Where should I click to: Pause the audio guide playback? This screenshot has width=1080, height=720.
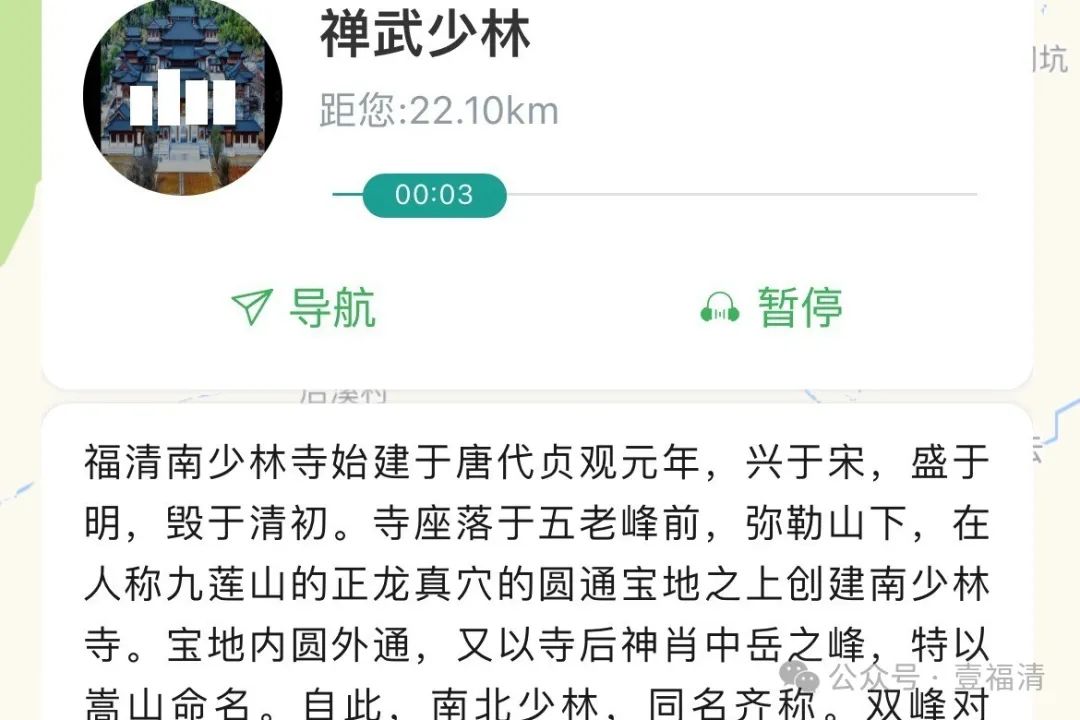point(771,307)
